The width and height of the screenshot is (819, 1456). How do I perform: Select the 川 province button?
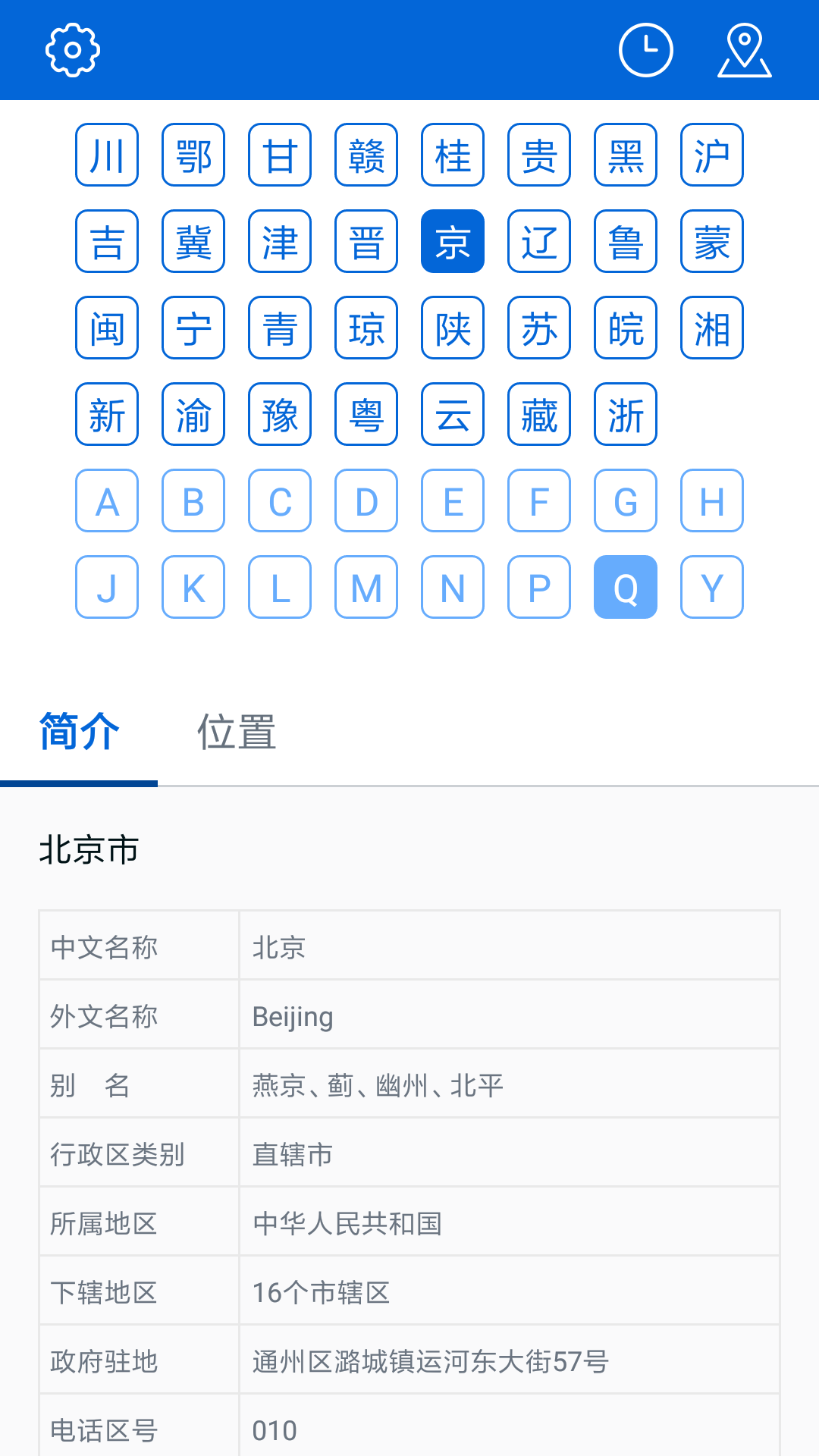pos(107,155)
